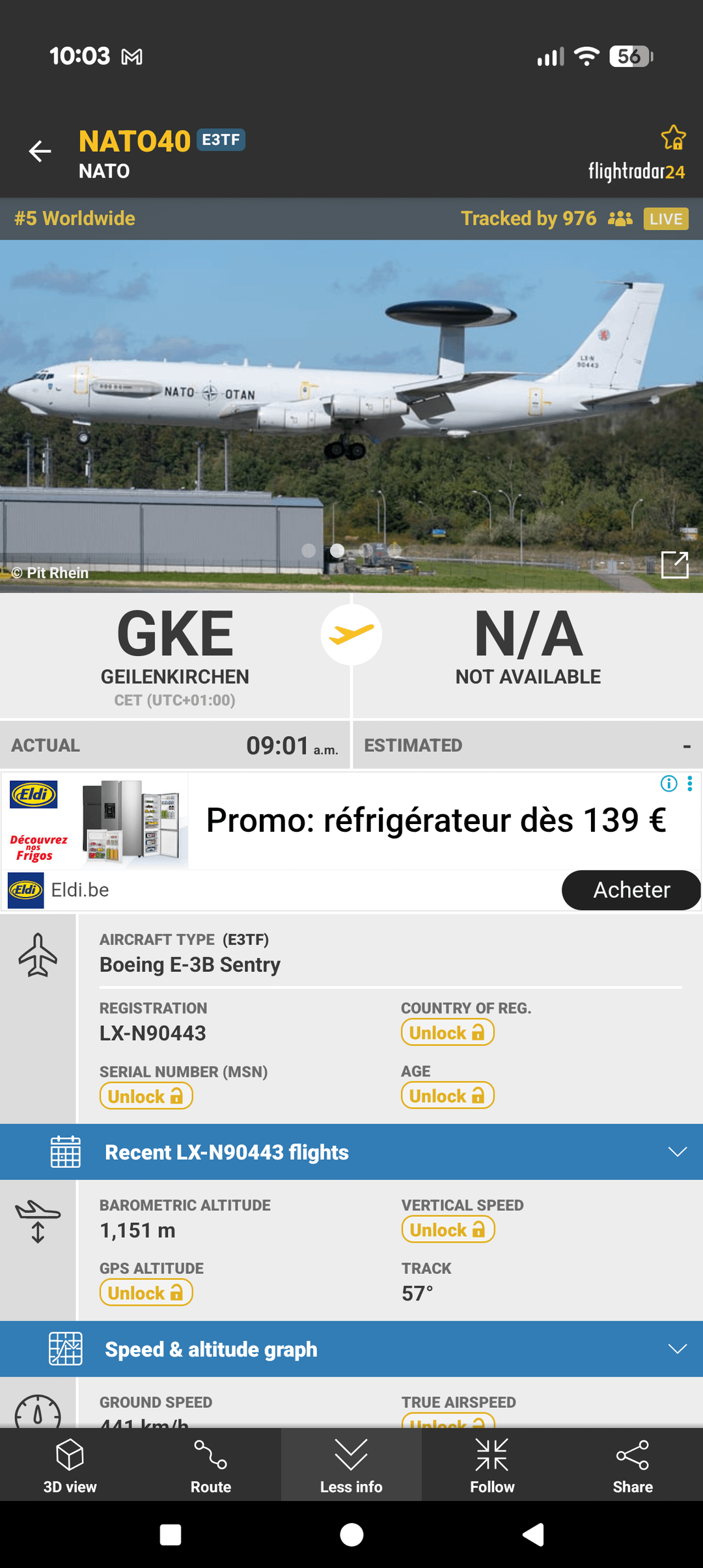Screen dimensions: 703x1568
Task: Tap the Acheter button on the Eldi ad
Action: pyautogui.click(x=631, y=890)
